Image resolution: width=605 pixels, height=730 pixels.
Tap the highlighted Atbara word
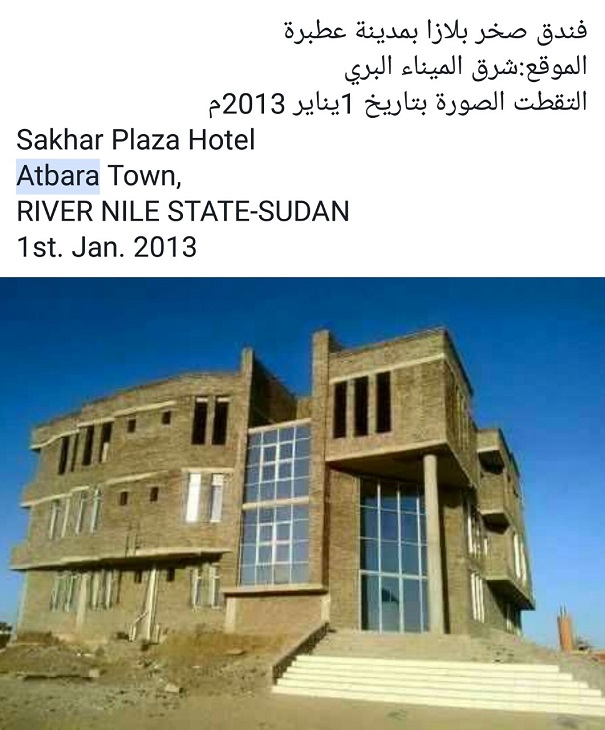58,176
